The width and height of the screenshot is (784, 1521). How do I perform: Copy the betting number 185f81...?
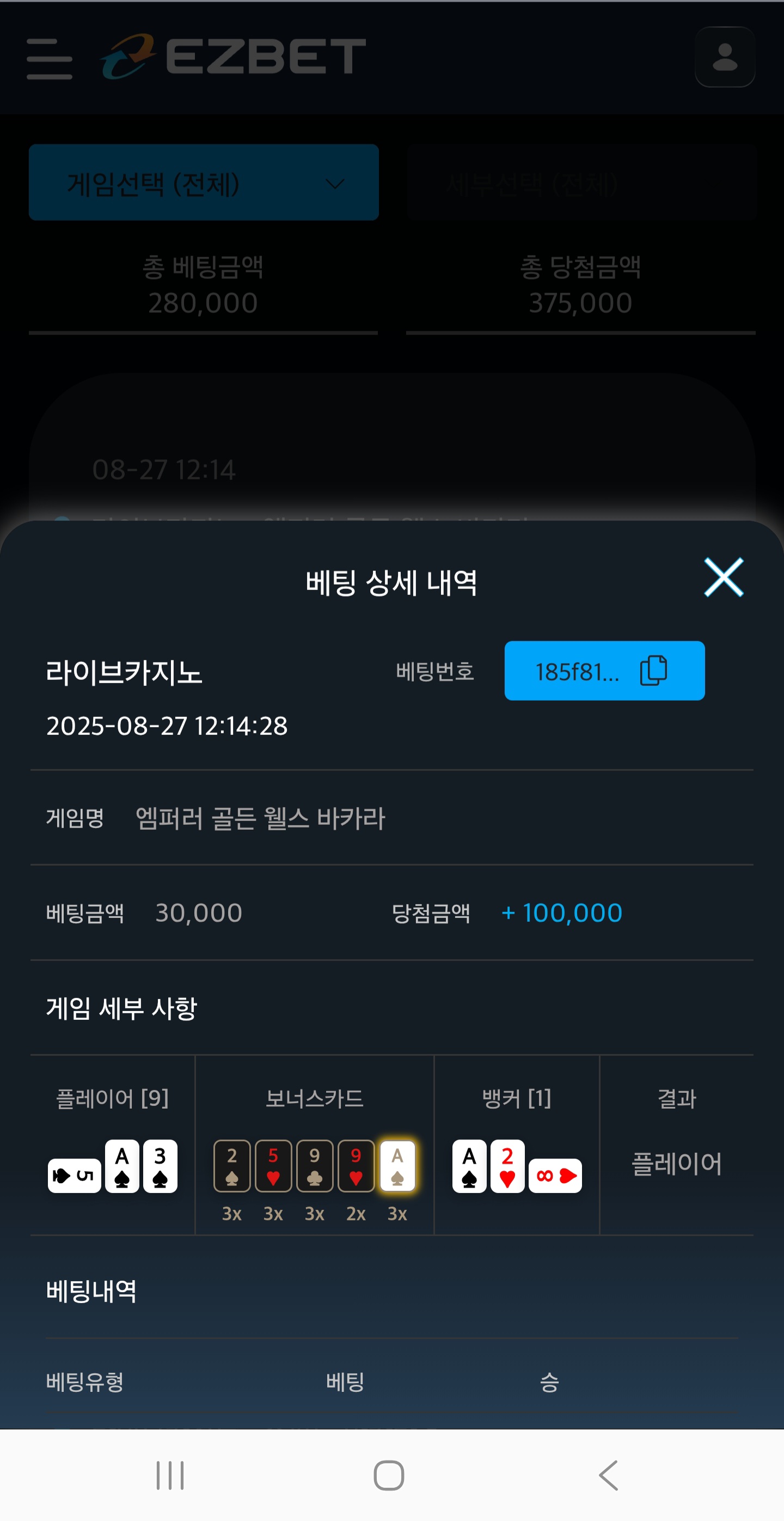(x=604, y=671)
